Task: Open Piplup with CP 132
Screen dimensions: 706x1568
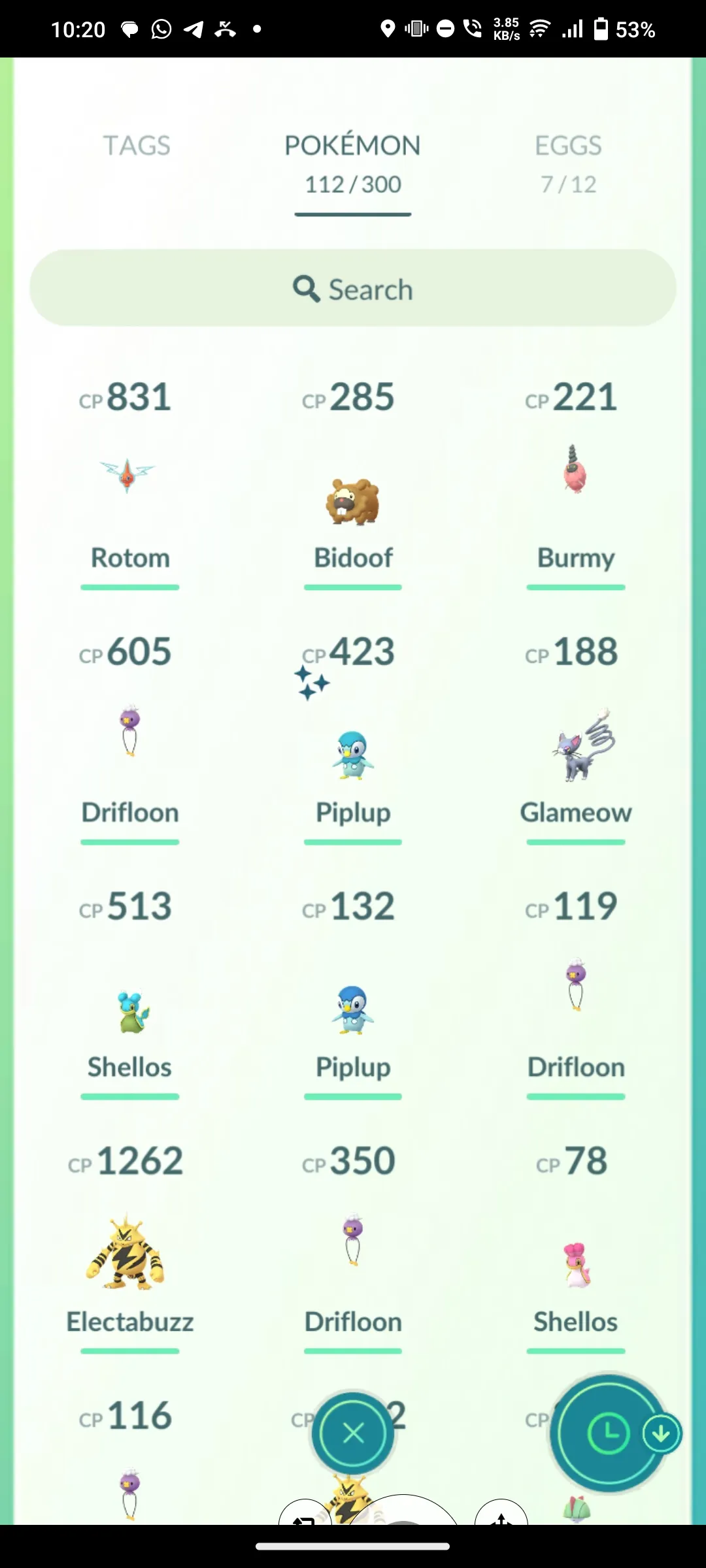Action: pyautogui.click(x=353, y=1009)
